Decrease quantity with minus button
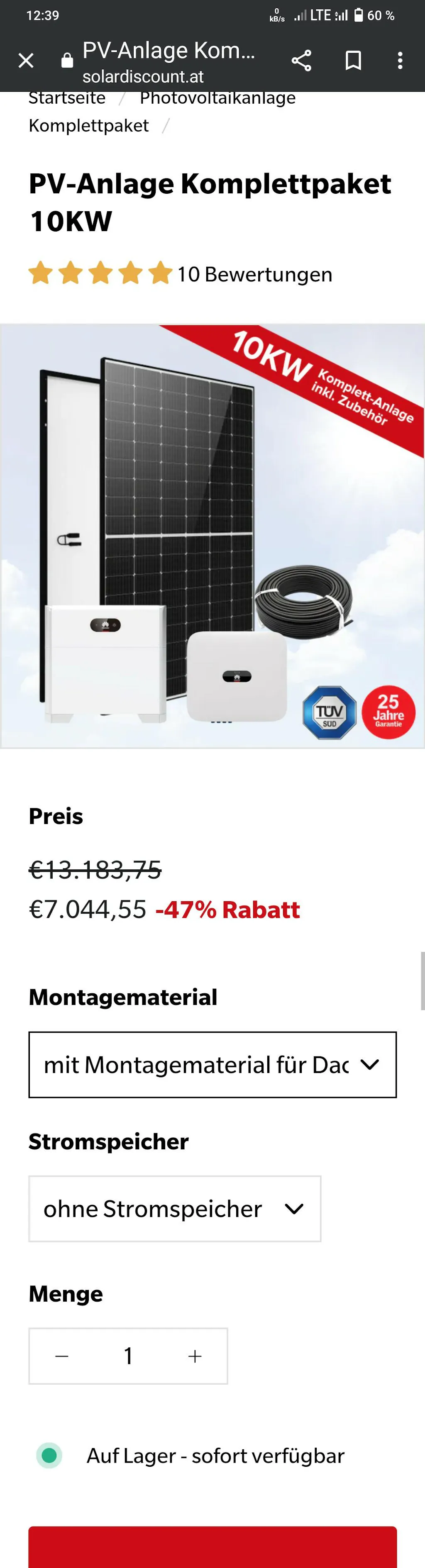 (x=62, y=1356)
